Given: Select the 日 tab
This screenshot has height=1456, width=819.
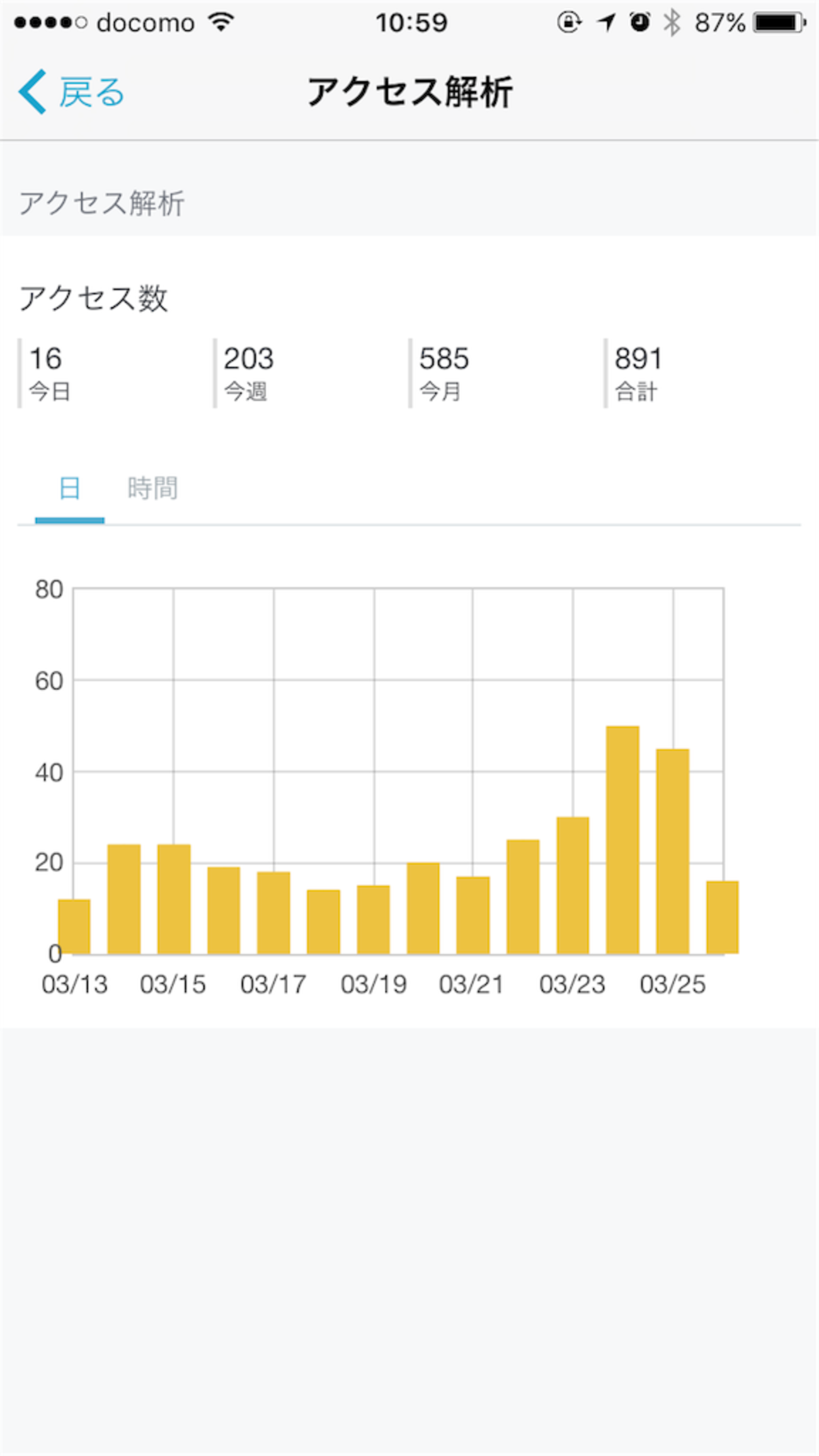Looking at the screenshot, I should pyautogui.click(x=69, y=489).
